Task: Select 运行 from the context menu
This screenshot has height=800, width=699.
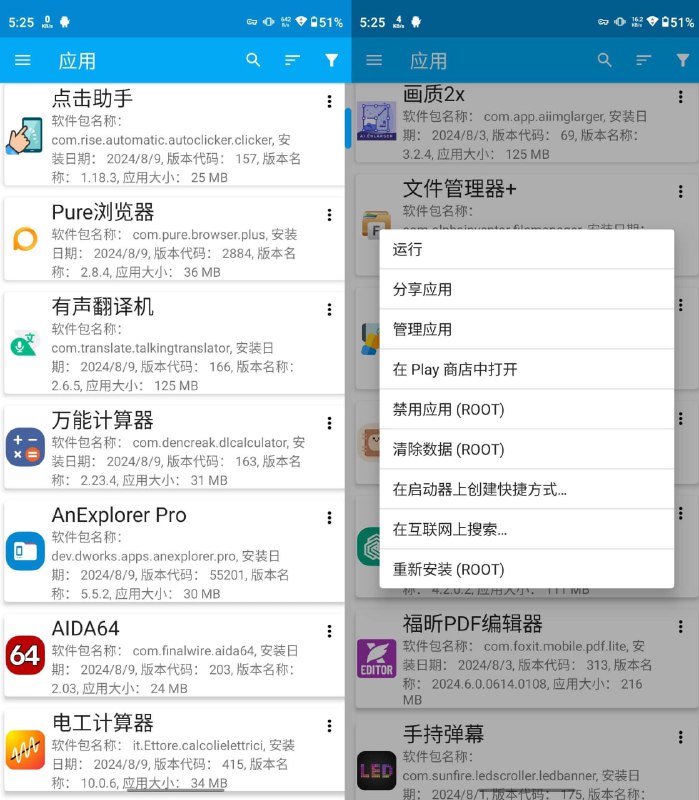Action: coord(526,250)
